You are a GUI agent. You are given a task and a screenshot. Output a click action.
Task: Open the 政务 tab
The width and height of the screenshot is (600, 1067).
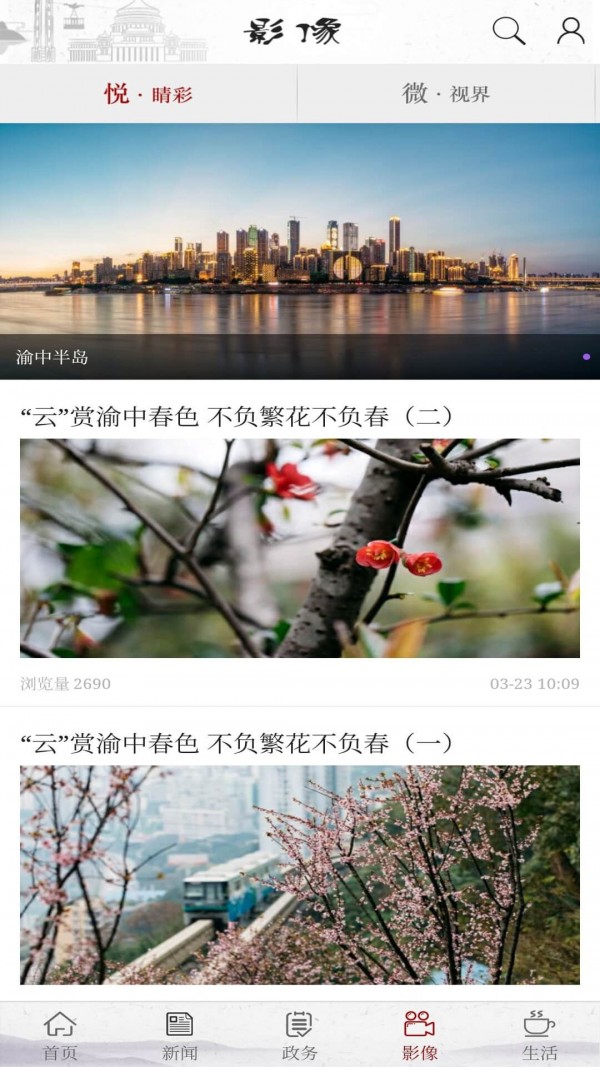(299, 1036)
